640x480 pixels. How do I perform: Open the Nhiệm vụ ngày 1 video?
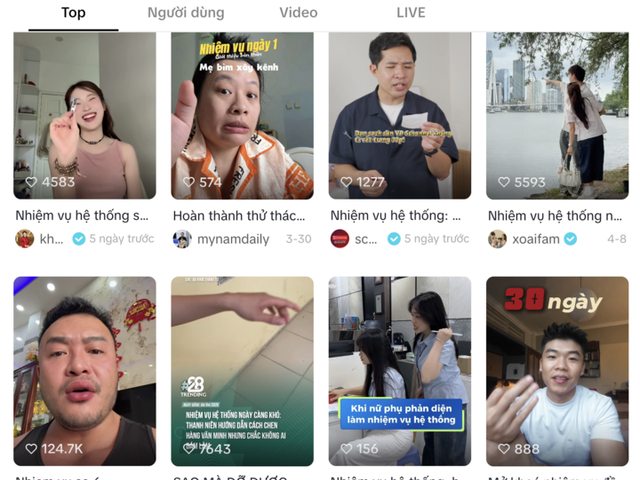(242, 115)
